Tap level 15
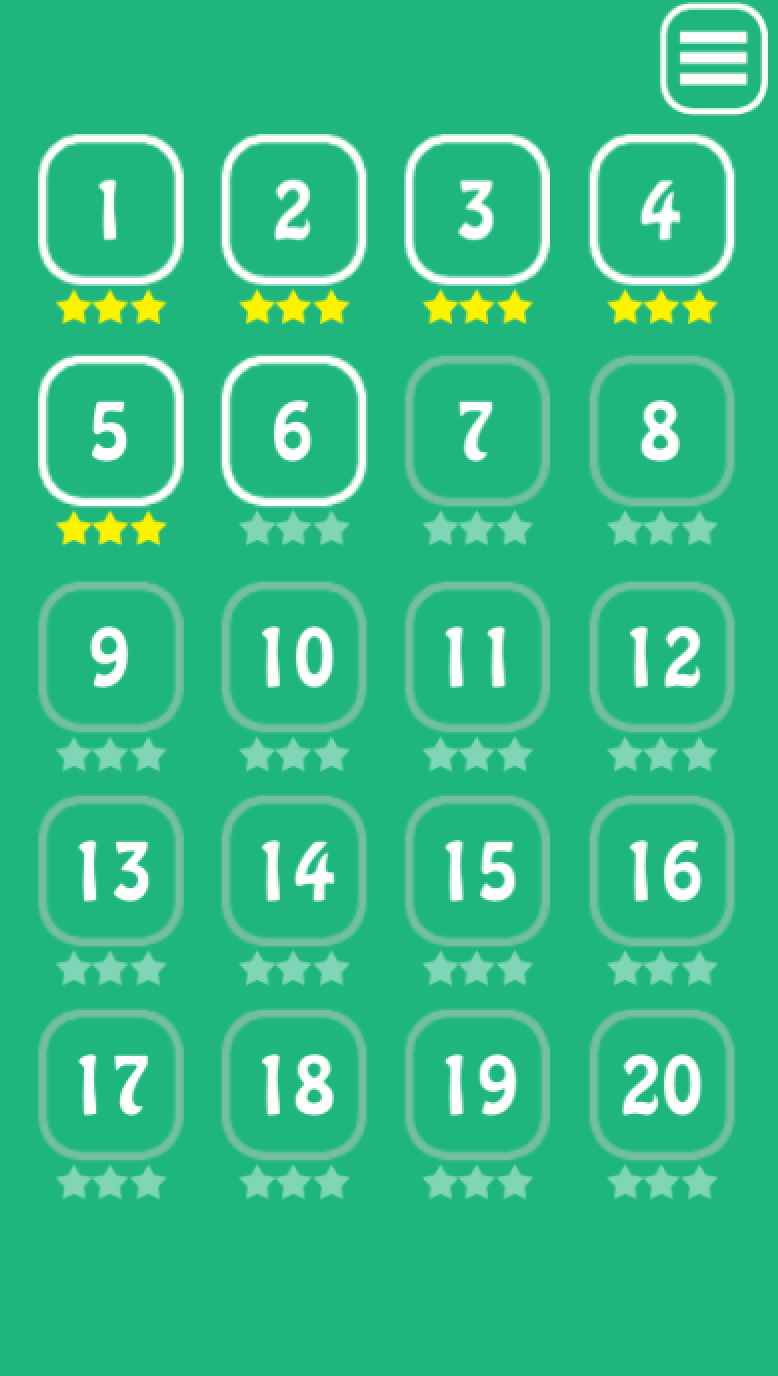This screenshot has height=1376, width=778. tap(477, 870)
